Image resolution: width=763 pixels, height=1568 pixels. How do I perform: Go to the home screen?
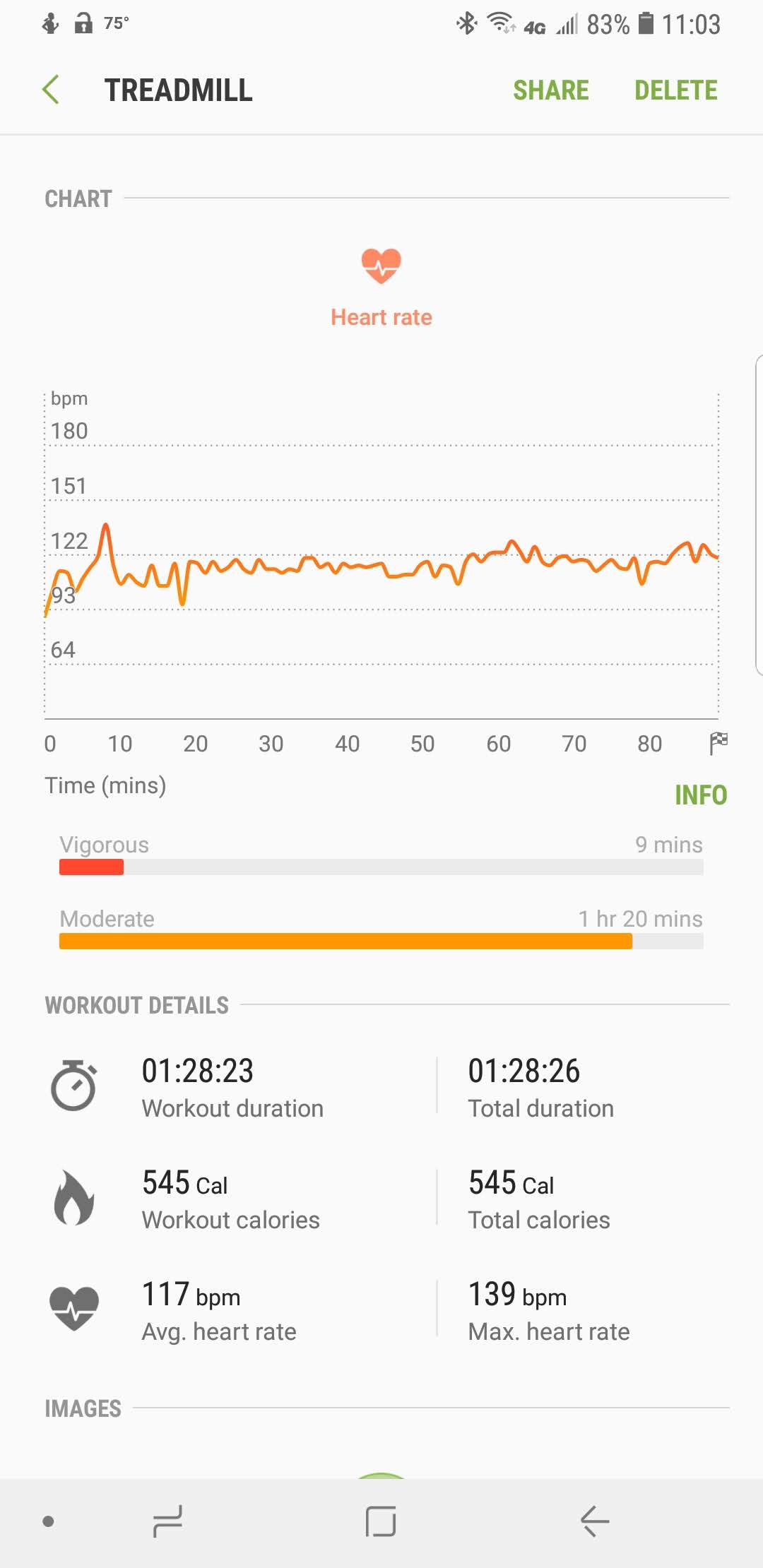click(381, 1521)
